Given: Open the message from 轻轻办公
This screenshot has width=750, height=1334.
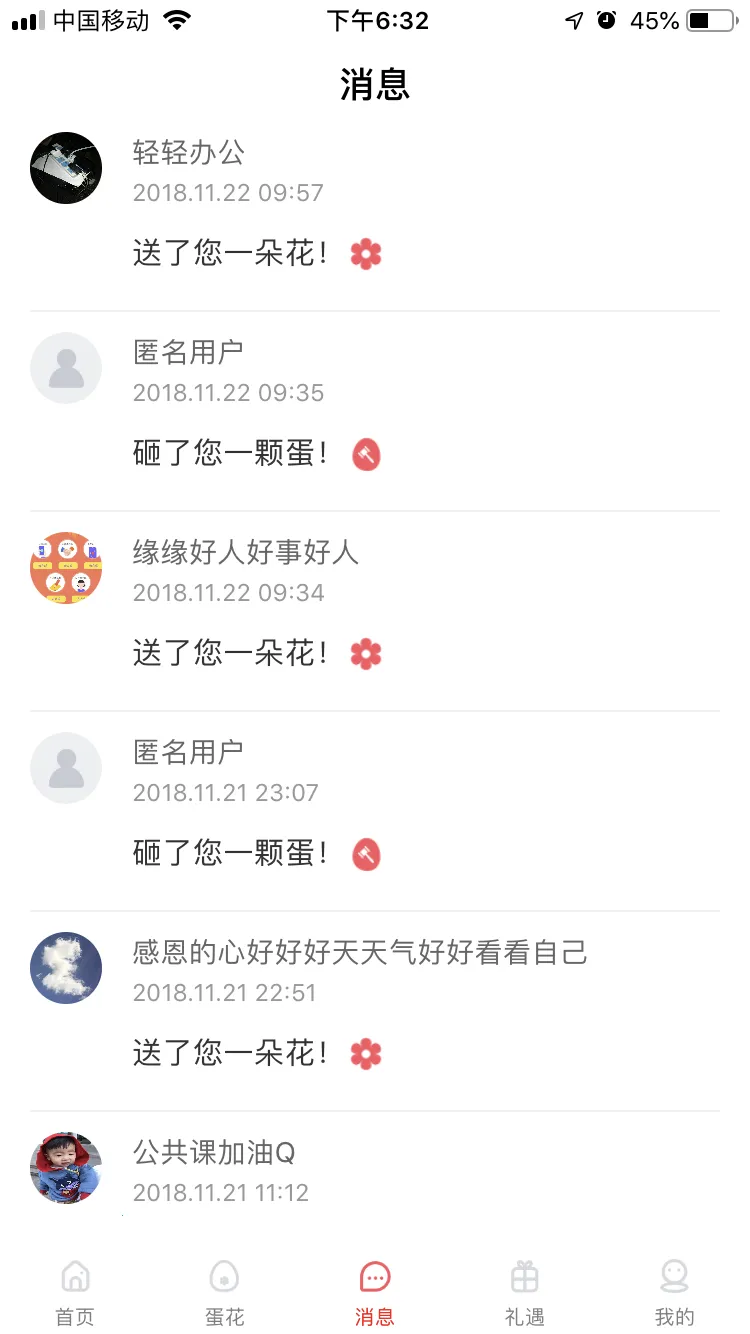Looking at the screenshot, I should click(x=375, y=212).
